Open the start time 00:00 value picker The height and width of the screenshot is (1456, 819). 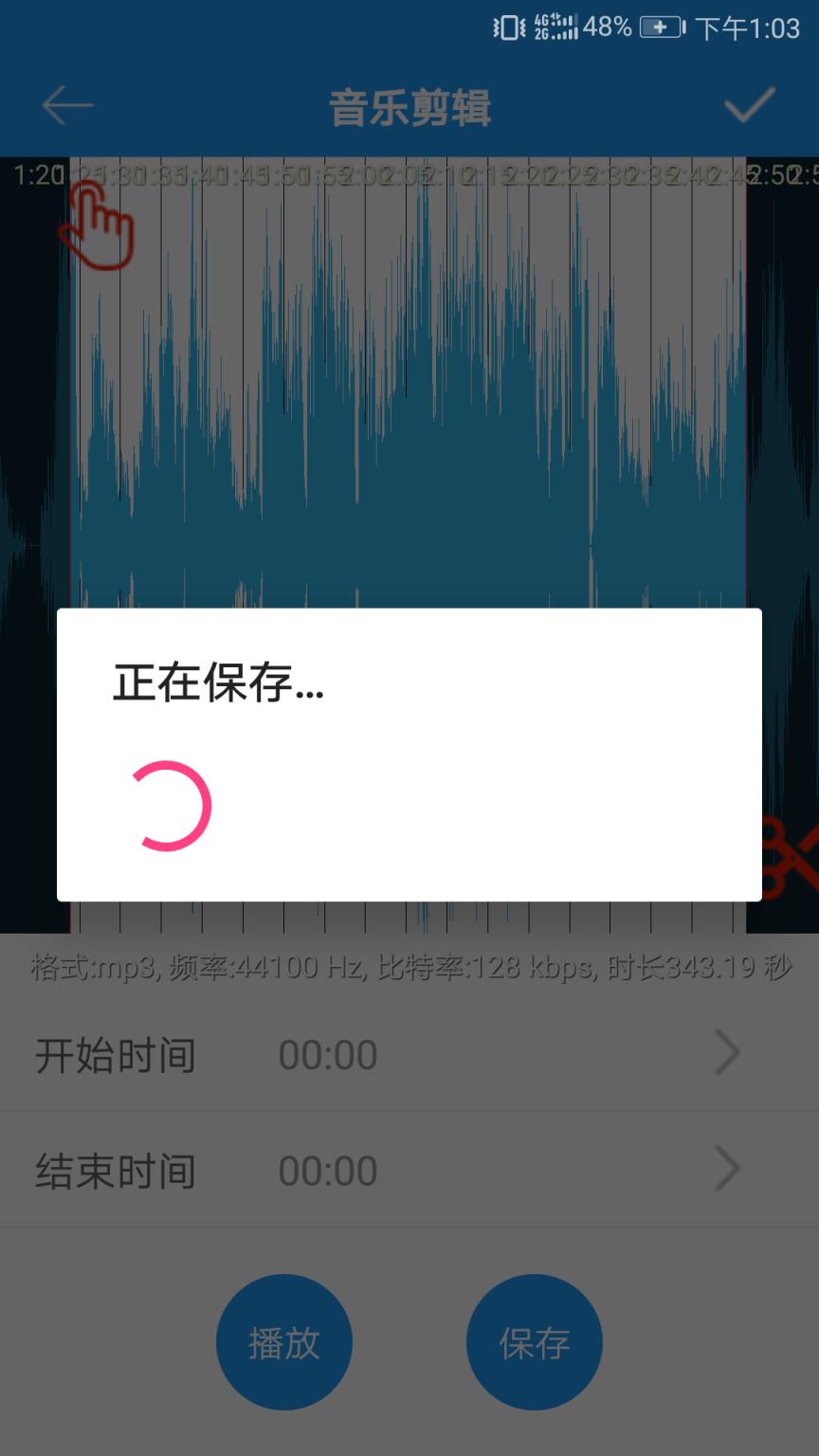click(325, 1055)
